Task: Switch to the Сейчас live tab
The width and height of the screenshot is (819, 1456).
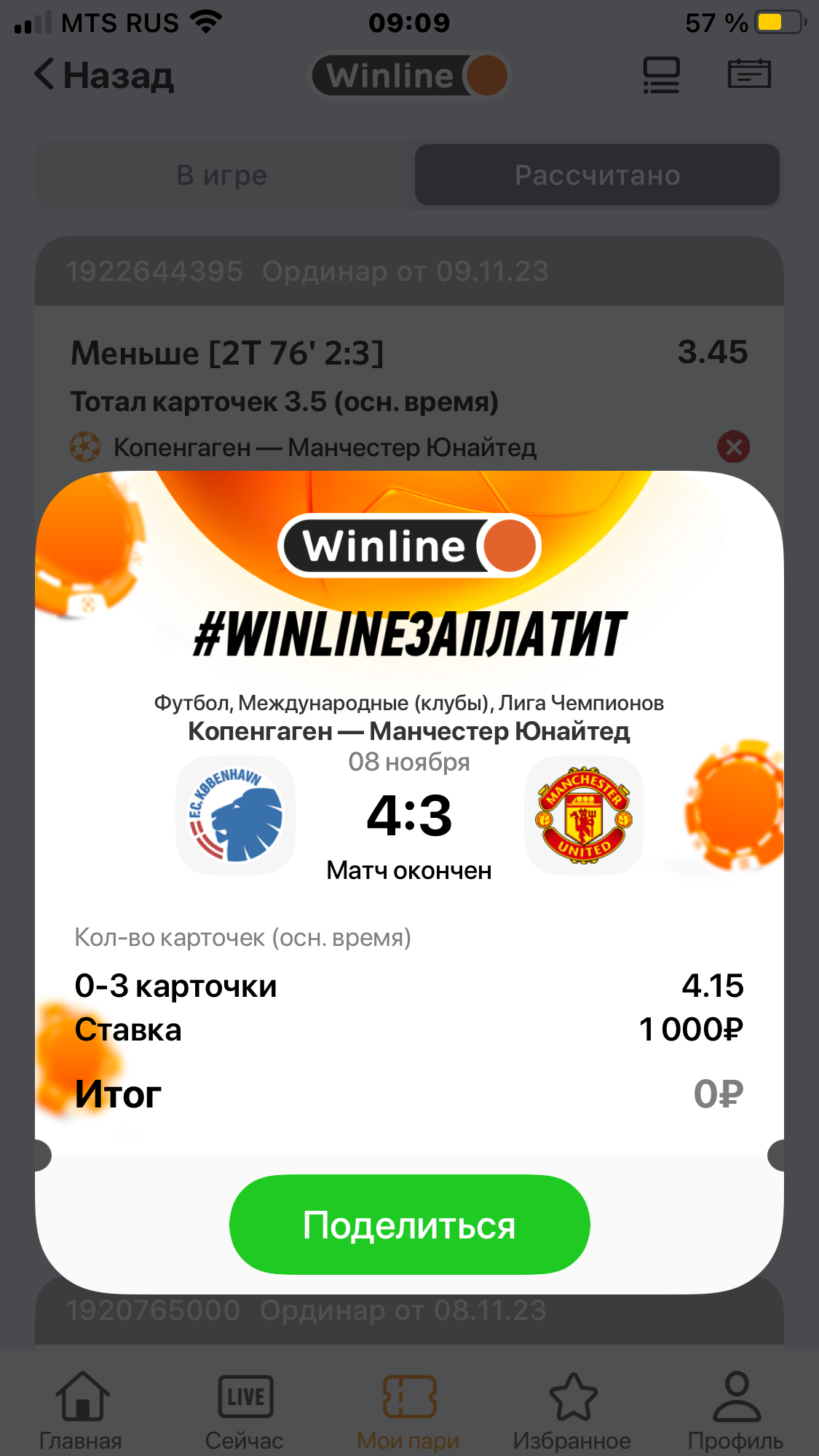Action: click(245, 1409)
